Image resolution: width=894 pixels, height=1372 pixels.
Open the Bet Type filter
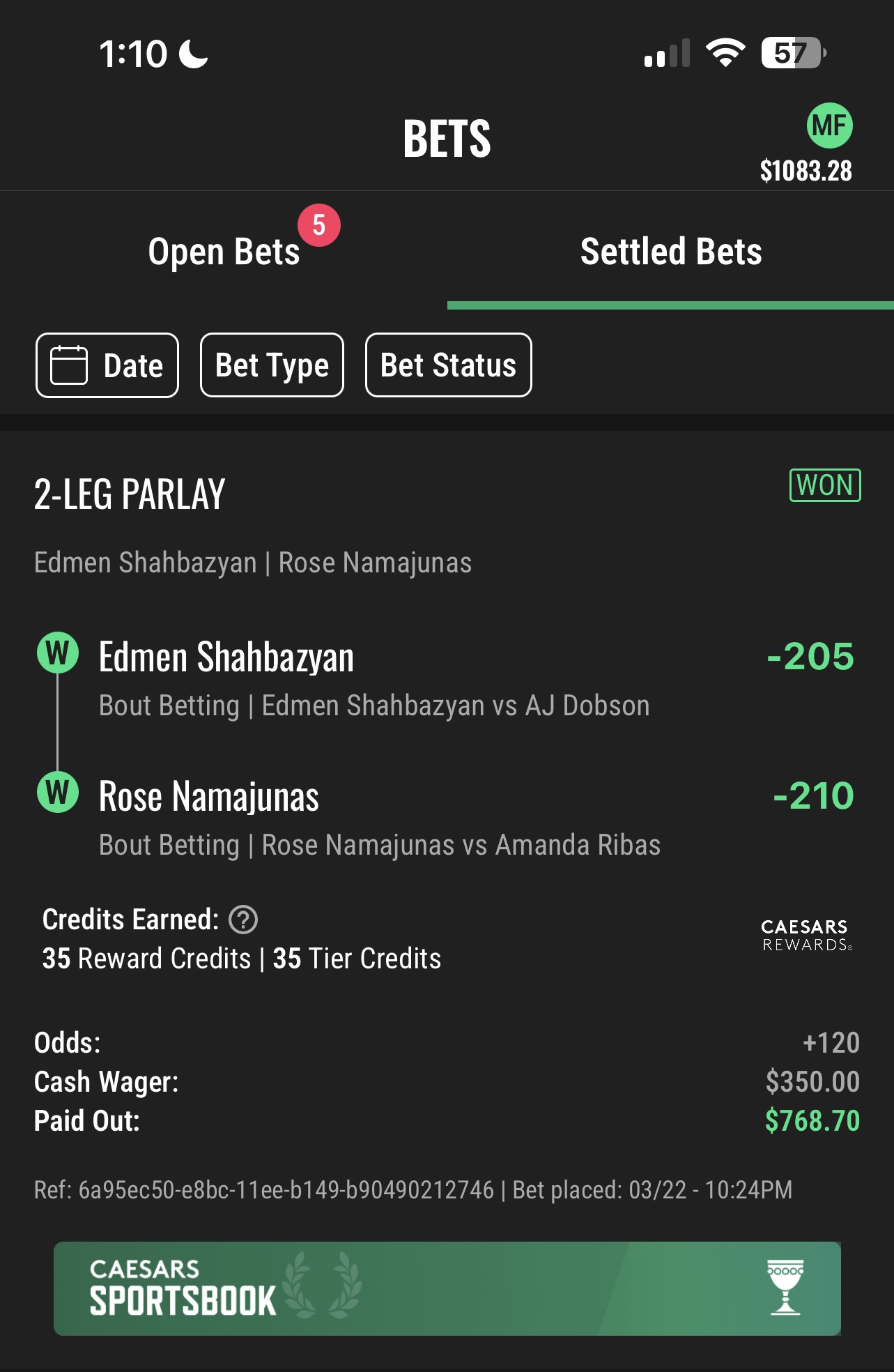point(272,365)
